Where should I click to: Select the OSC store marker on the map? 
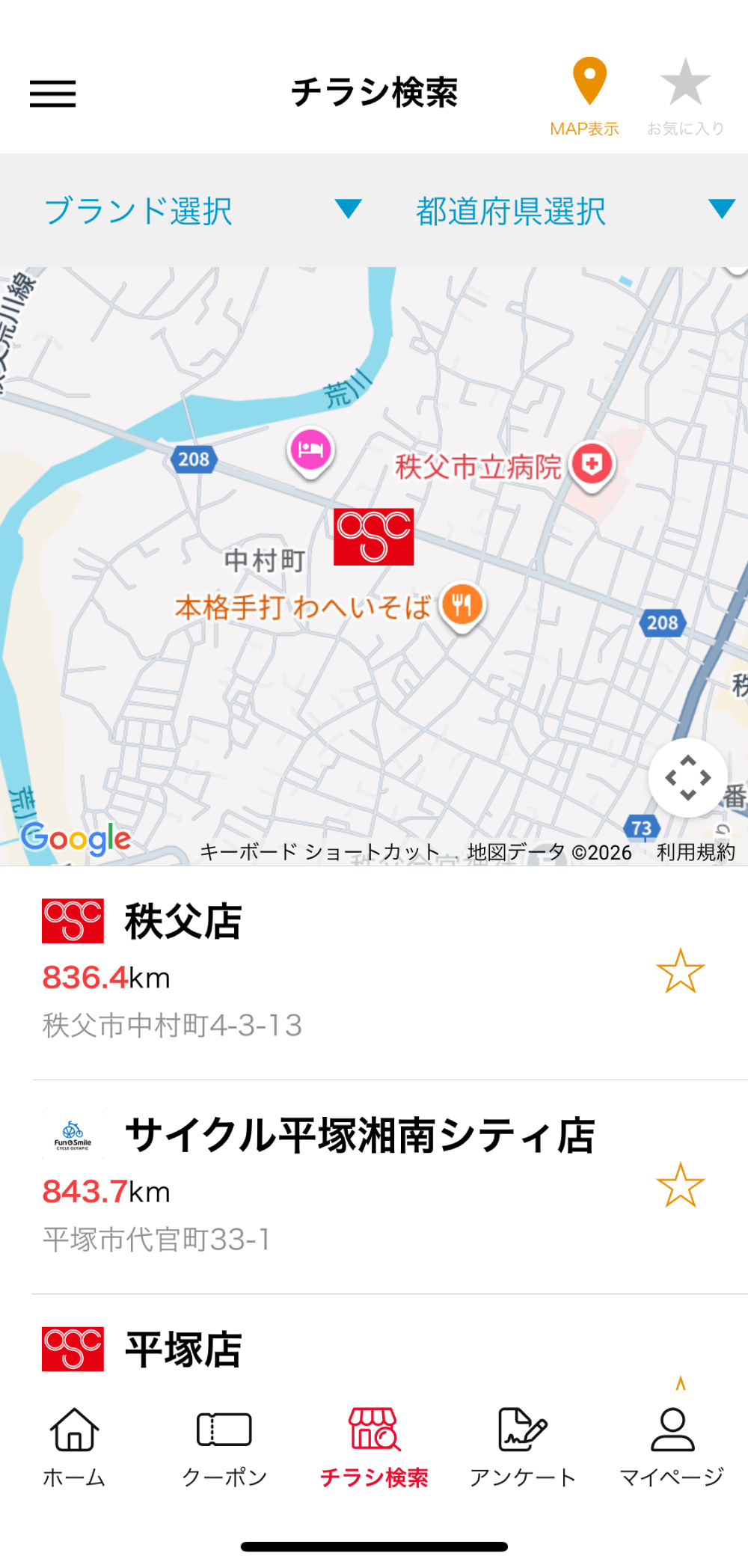coord(373,537)
